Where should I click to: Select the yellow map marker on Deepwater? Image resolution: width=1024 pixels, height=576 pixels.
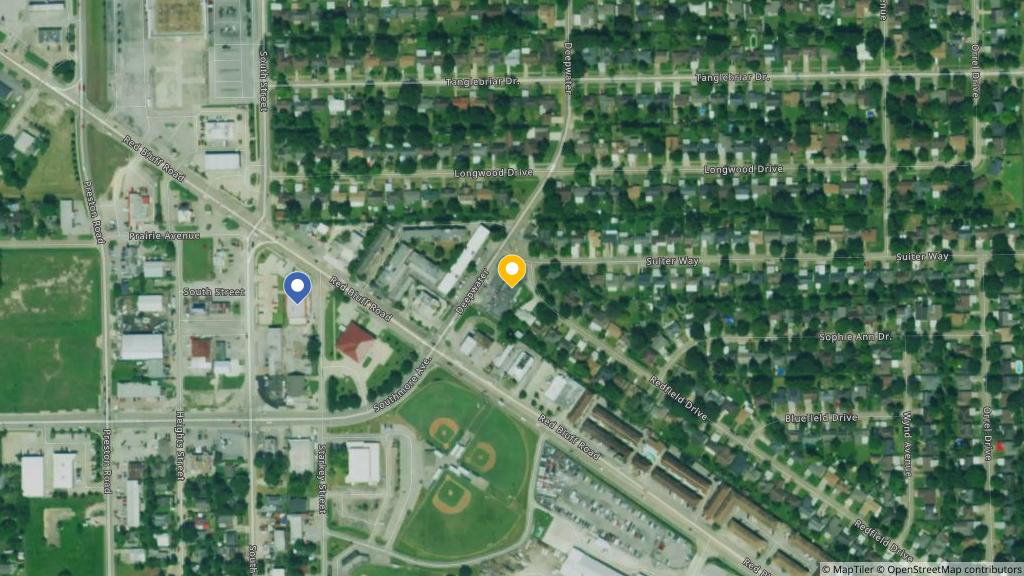click(511, 270)
